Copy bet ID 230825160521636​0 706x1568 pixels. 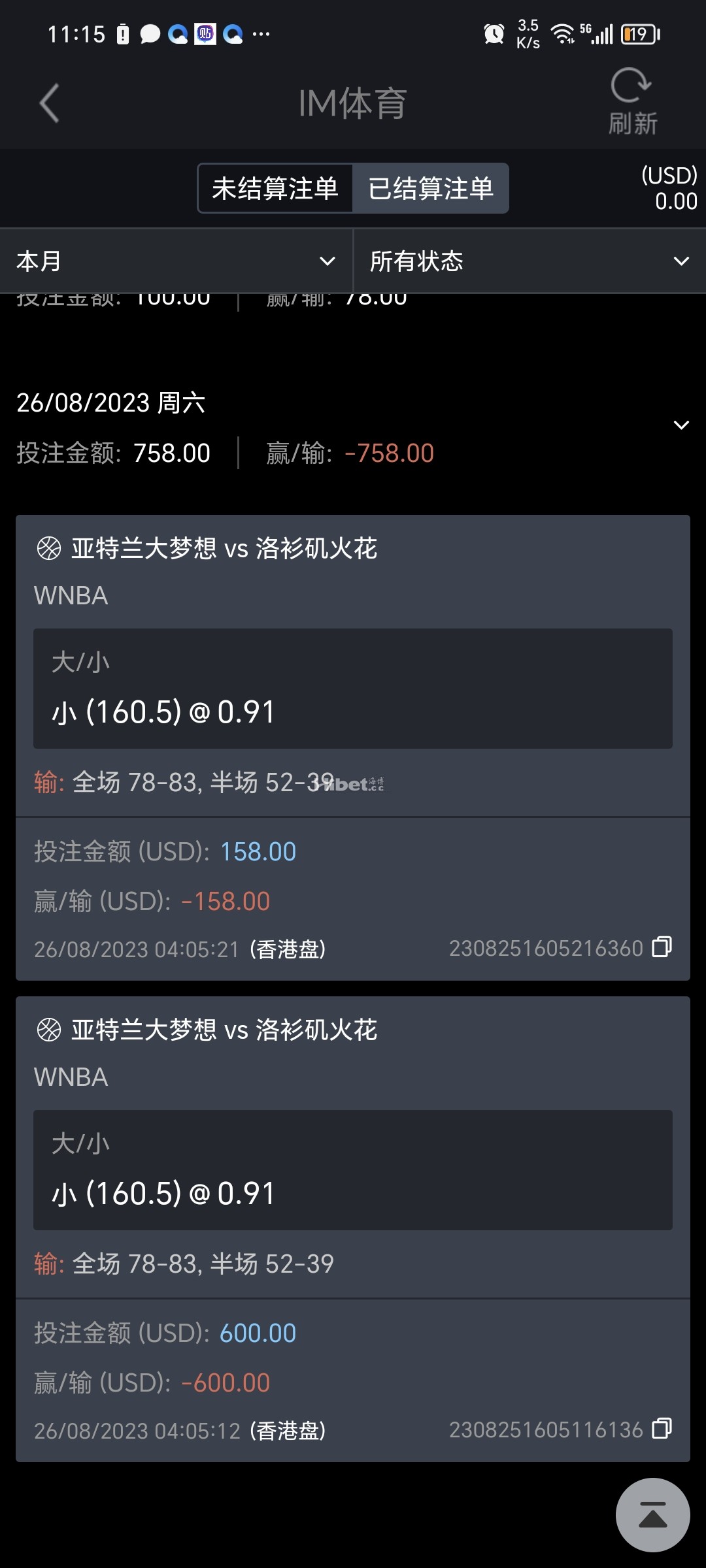pyautogui.click(x=662, y=947)
